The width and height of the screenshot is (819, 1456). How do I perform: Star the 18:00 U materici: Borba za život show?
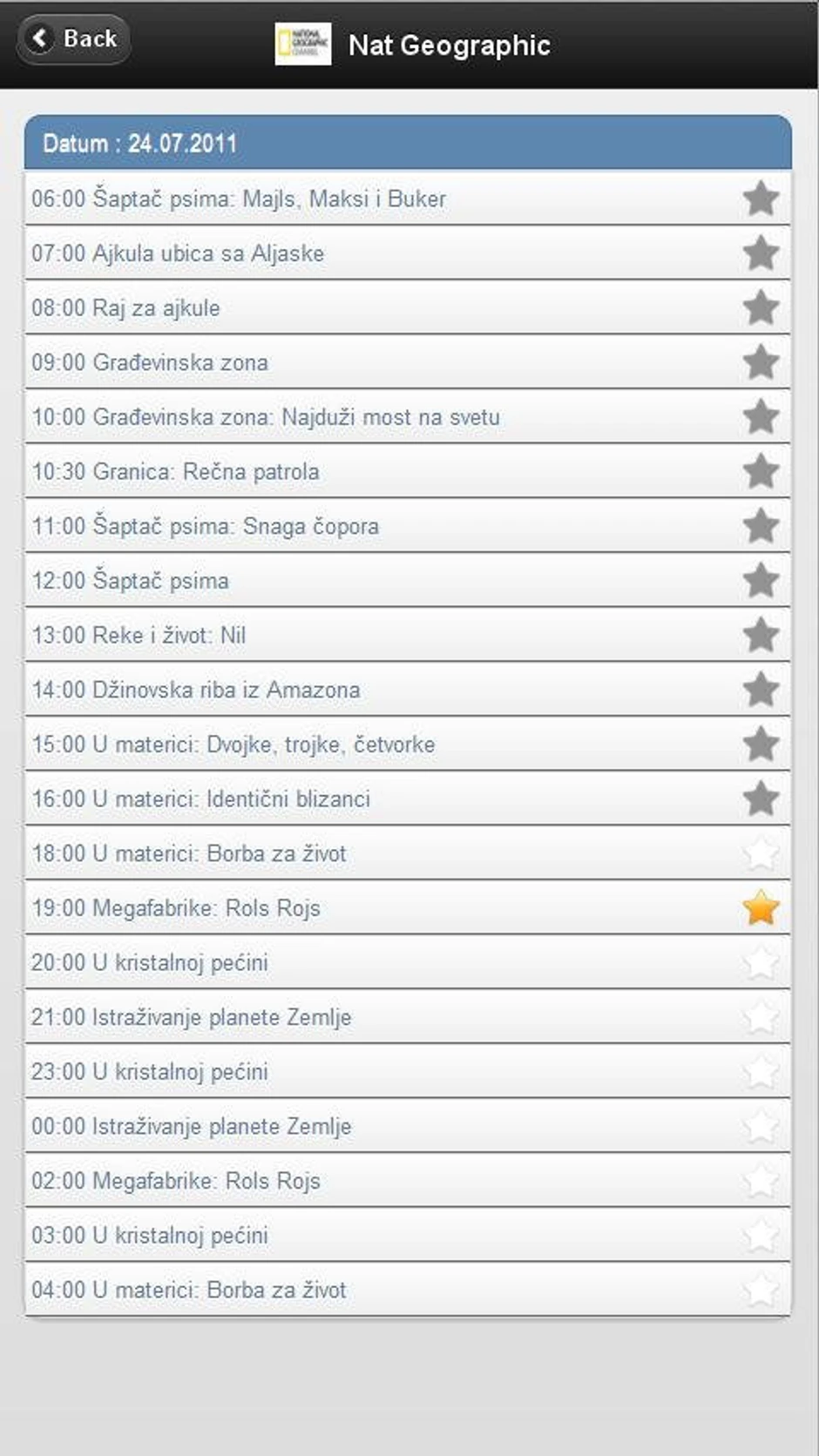(x=761, y=854)
